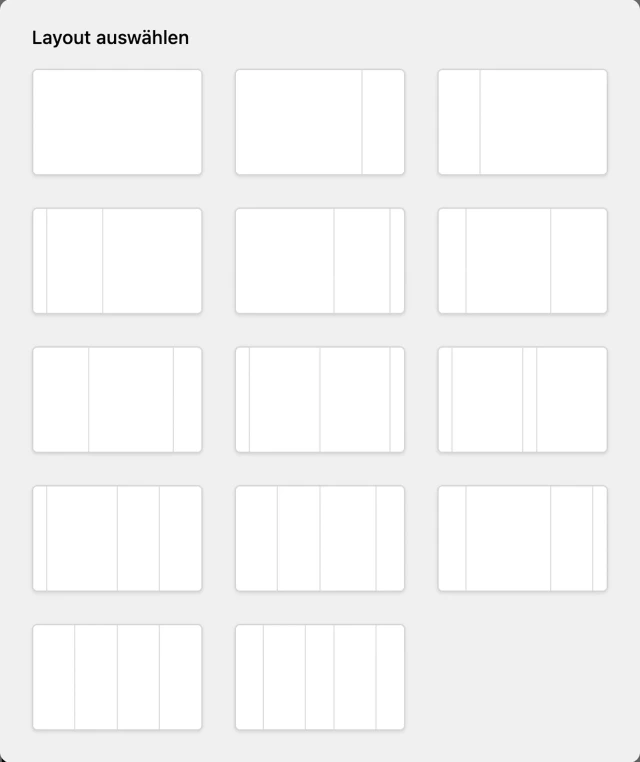Select the single-column layout without dividers

coord(117,122)
